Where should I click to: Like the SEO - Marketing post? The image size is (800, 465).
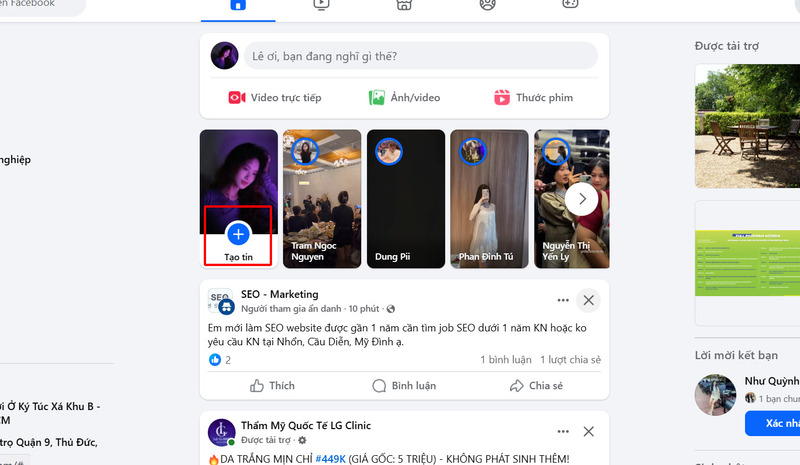(x=271, y=385)
